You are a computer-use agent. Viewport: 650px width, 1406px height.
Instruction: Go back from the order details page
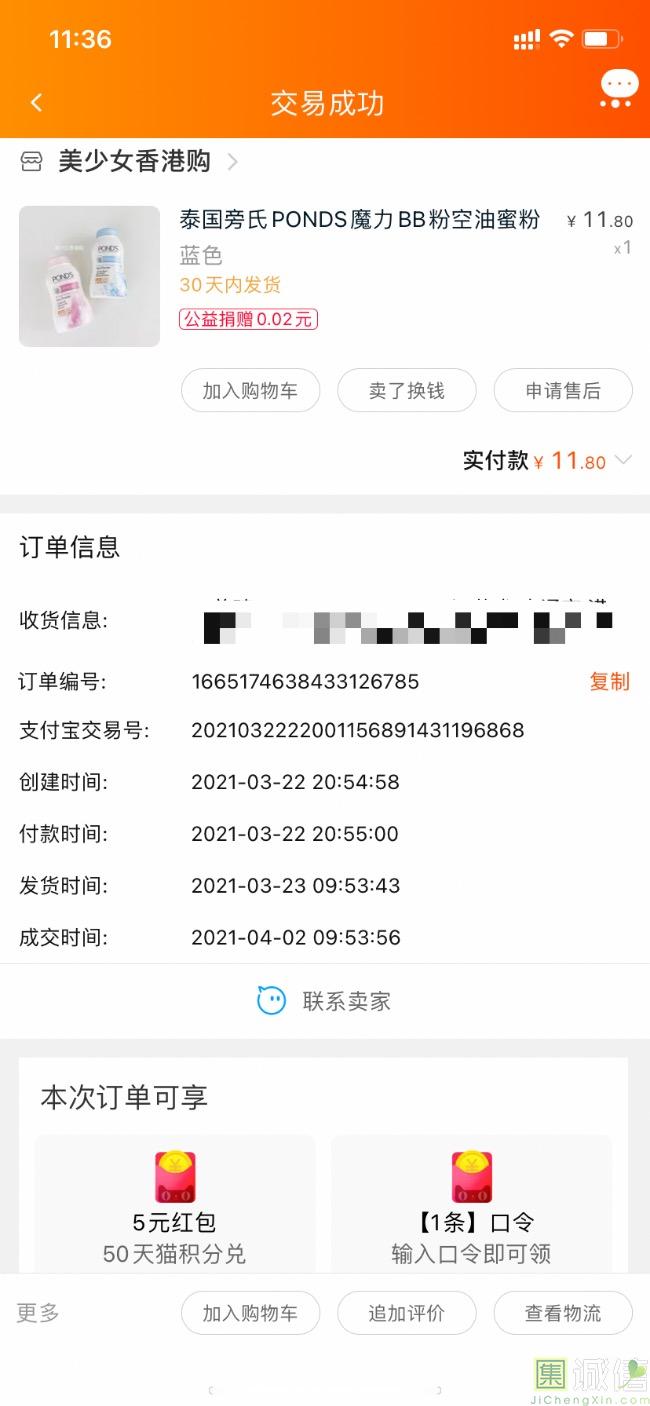click(36, 102)
